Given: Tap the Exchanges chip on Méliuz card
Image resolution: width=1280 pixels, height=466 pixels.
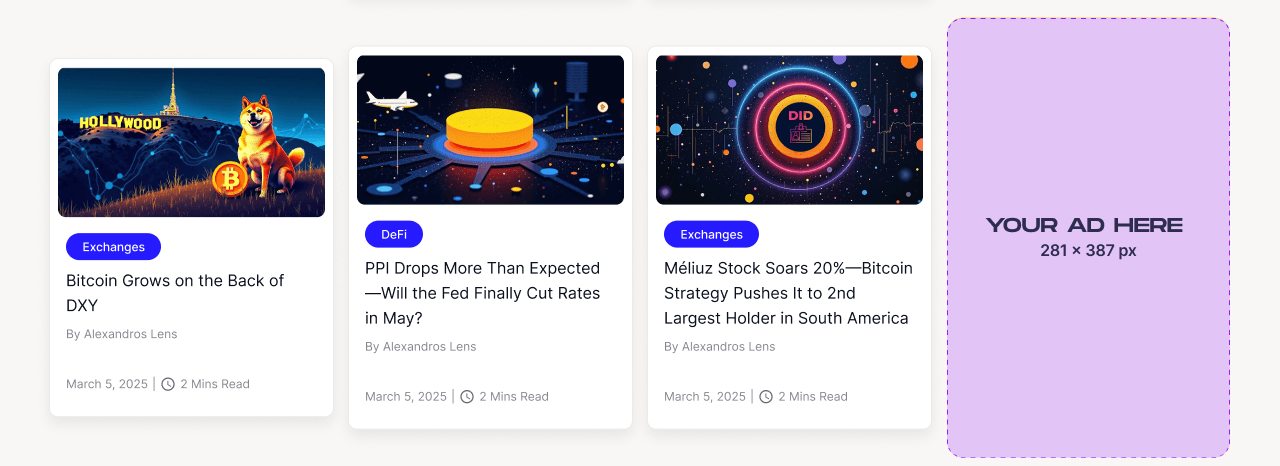Looking at the screenshot, I should 711,235.
